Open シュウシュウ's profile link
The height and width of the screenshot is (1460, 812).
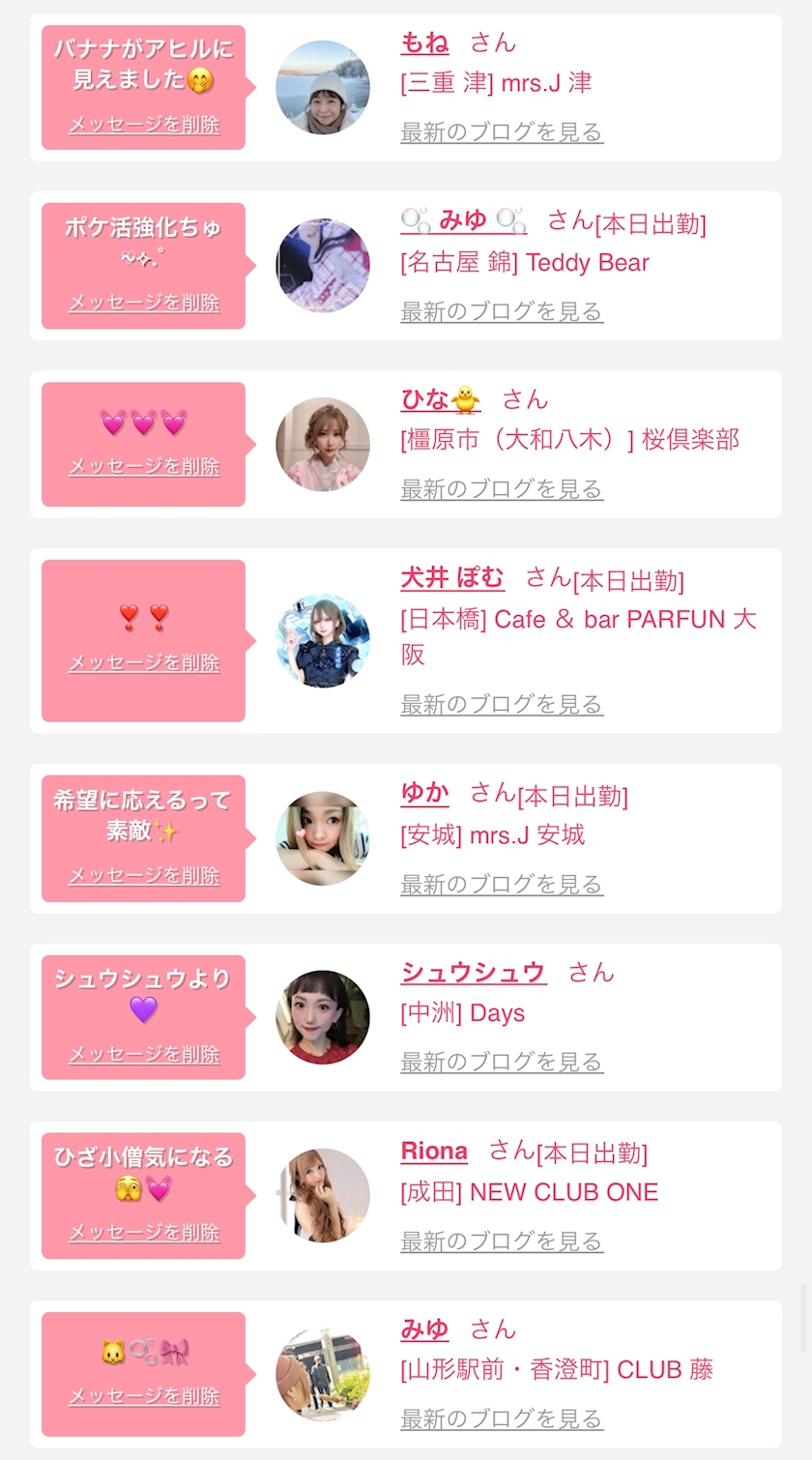pyautogui.click(x=473, y=973)
